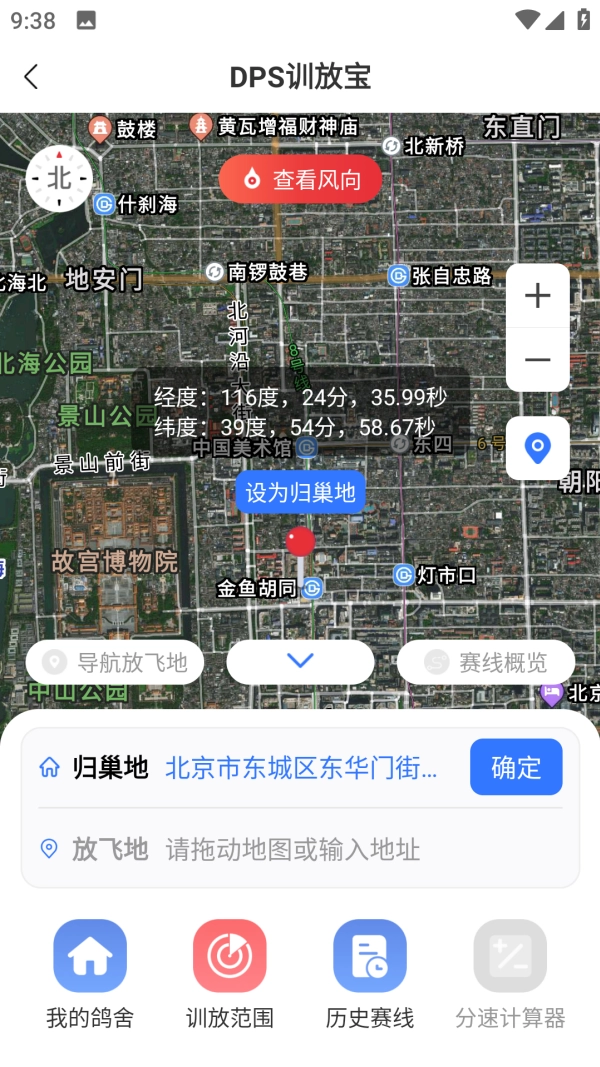Open 导航放飞地 navigation

[115, 662]
